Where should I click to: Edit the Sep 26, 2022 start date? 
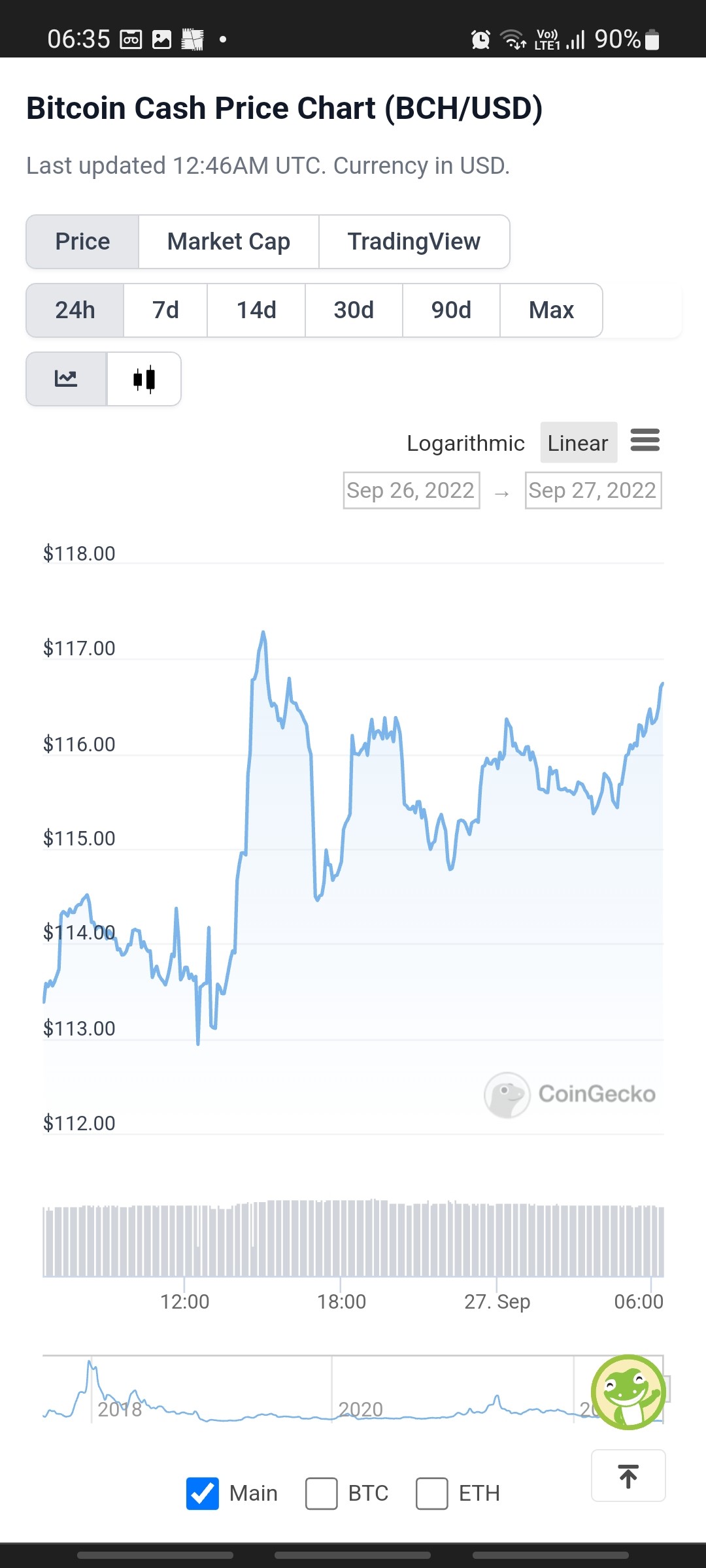tap(411, 490)
